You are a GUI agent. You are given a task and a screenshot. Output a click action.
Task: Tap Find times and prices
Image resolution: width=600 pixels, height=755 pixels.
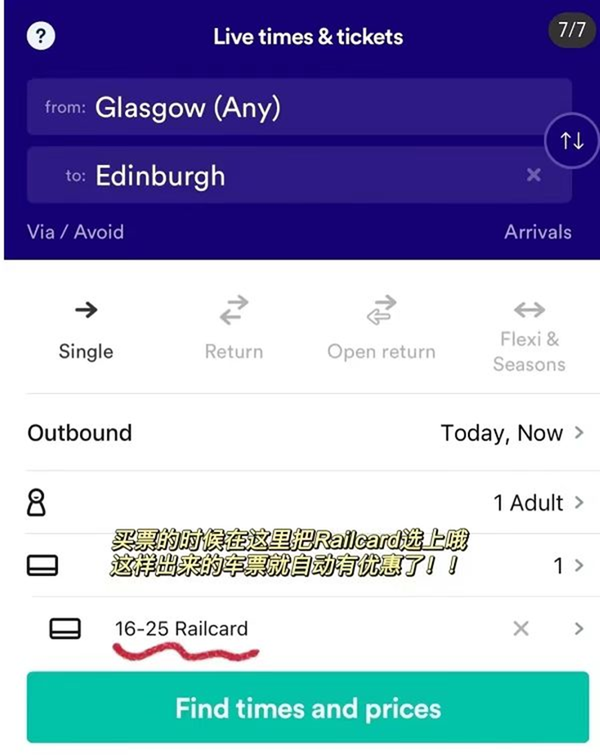click(x=307, y=709)
